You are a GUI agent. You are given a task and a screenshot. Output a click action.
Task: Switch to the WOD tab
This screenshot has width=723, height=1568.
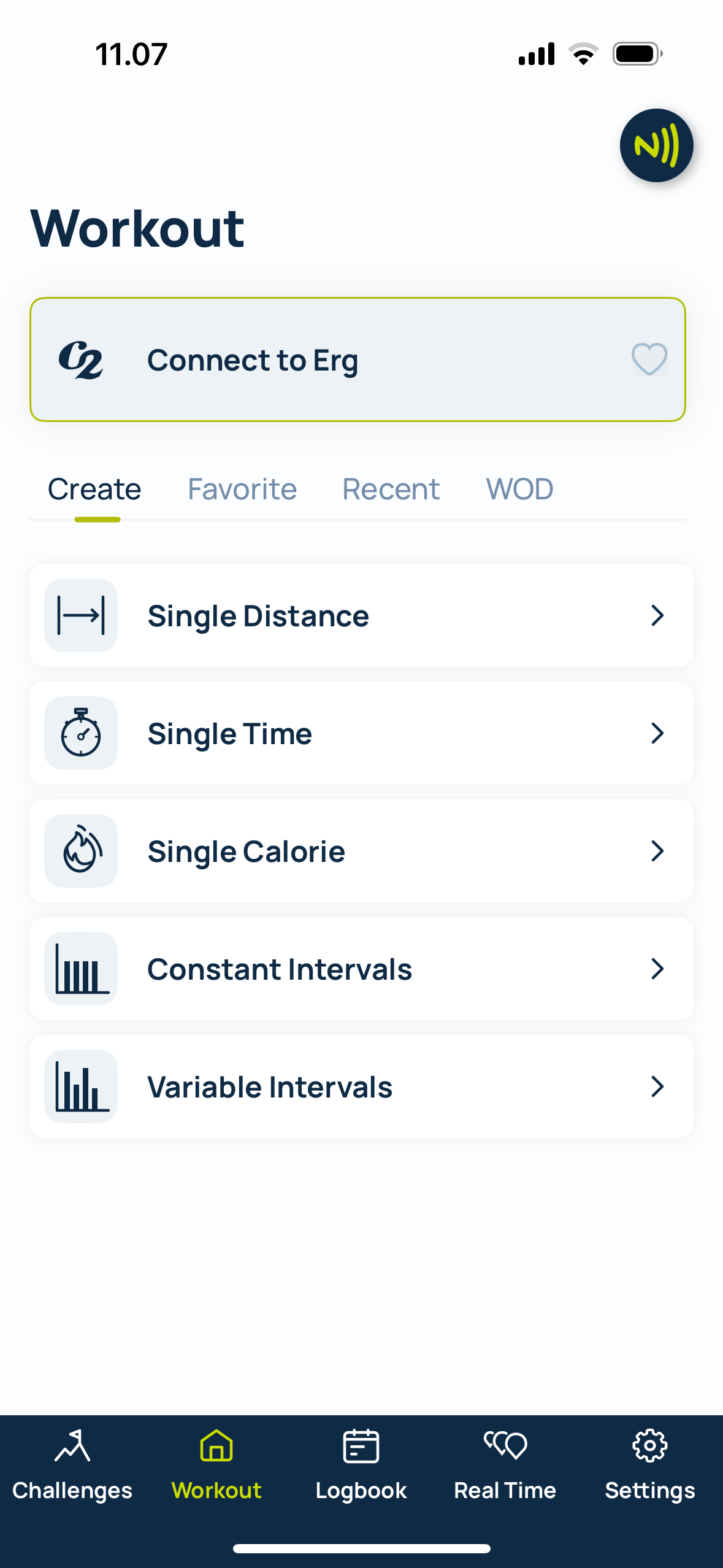pos(519,490)
